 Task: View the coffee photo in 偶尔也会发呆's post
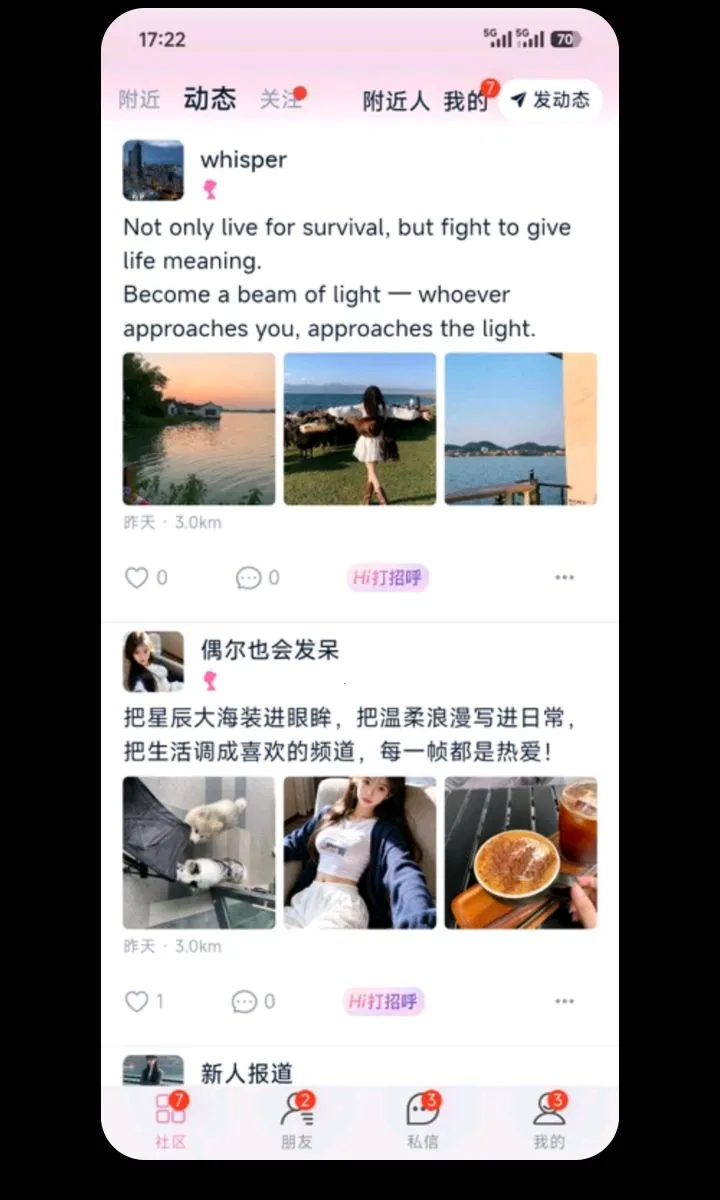[521, 853]
